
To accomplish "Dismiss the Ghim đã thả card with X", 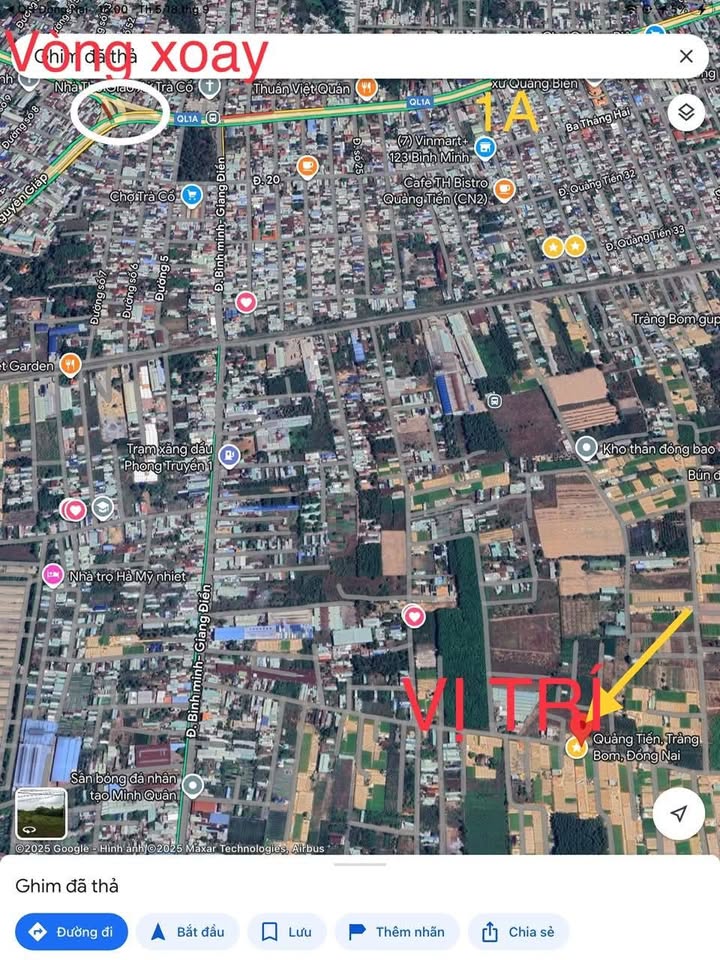I will click(686, 56).
